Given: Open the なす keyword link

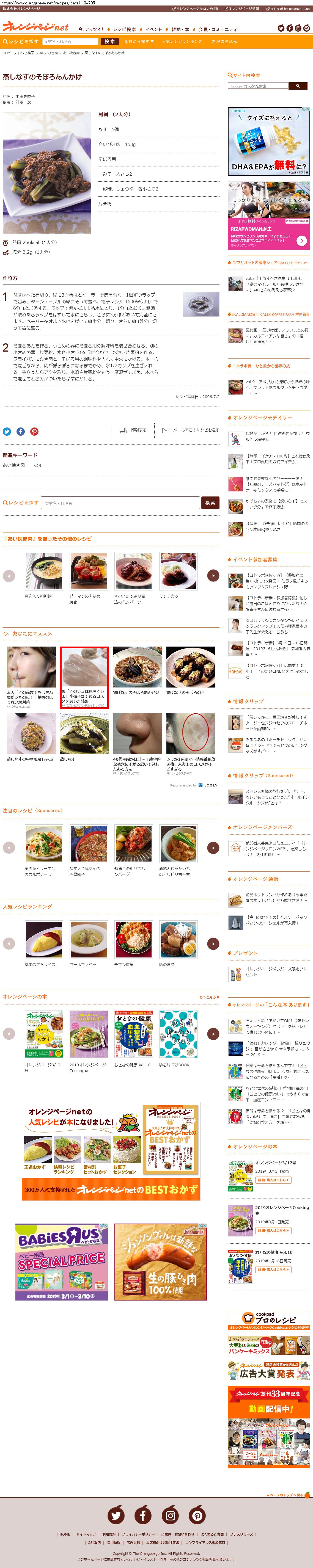Looking at the screenshot, I should [x=38, y=465].
